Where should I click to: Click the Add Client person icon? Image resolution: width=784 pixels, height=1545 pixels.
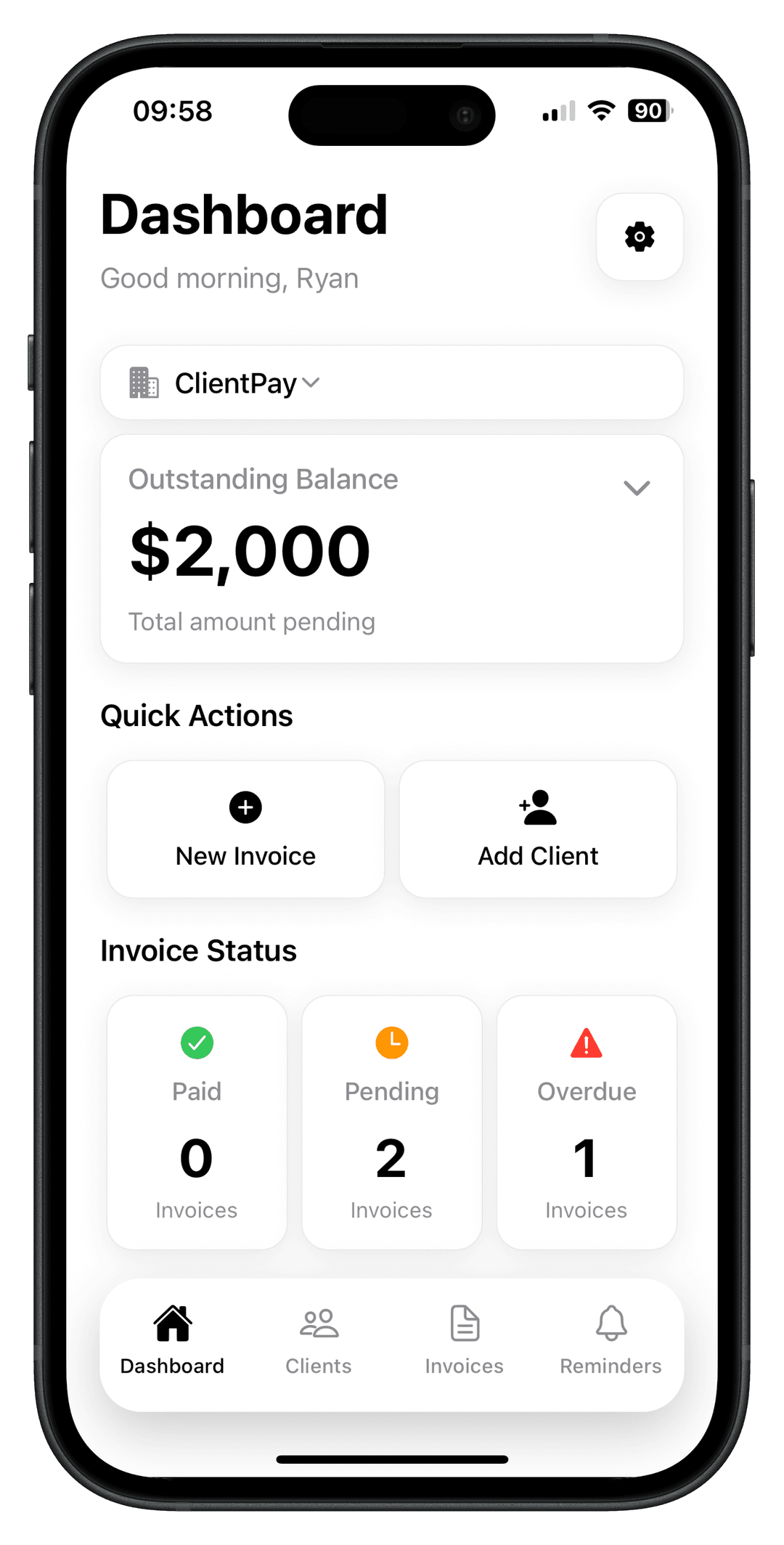point(538,807)
